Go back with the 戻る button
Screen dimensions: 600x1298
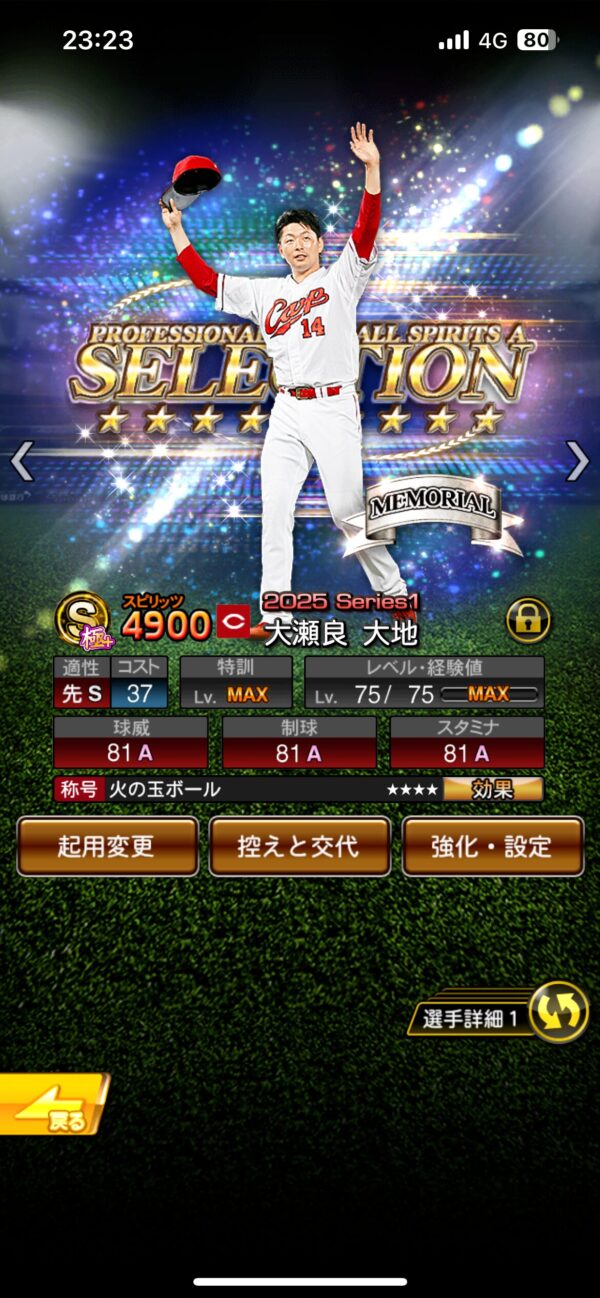tap(52, 1106)
